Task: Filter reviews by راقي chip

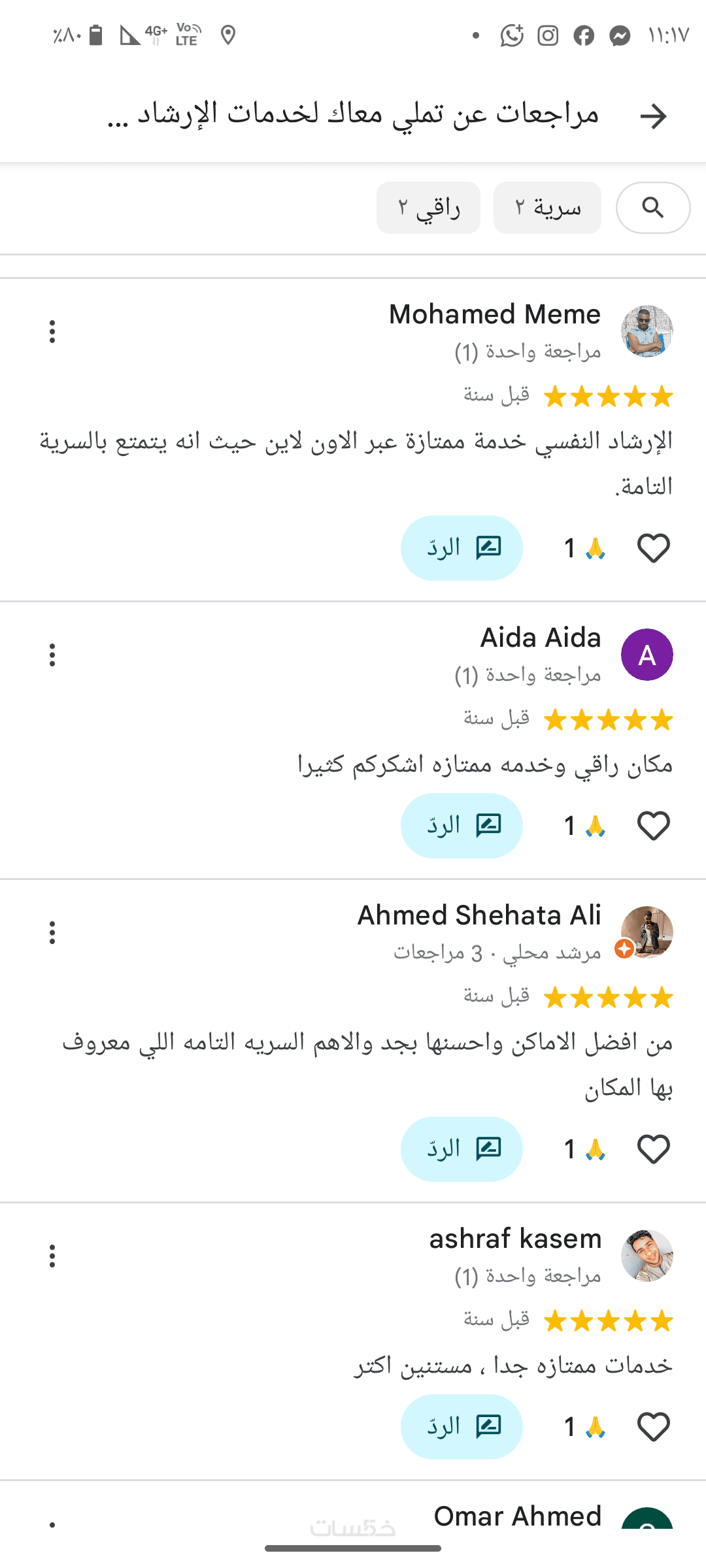Action: click(x=428, y=208)
